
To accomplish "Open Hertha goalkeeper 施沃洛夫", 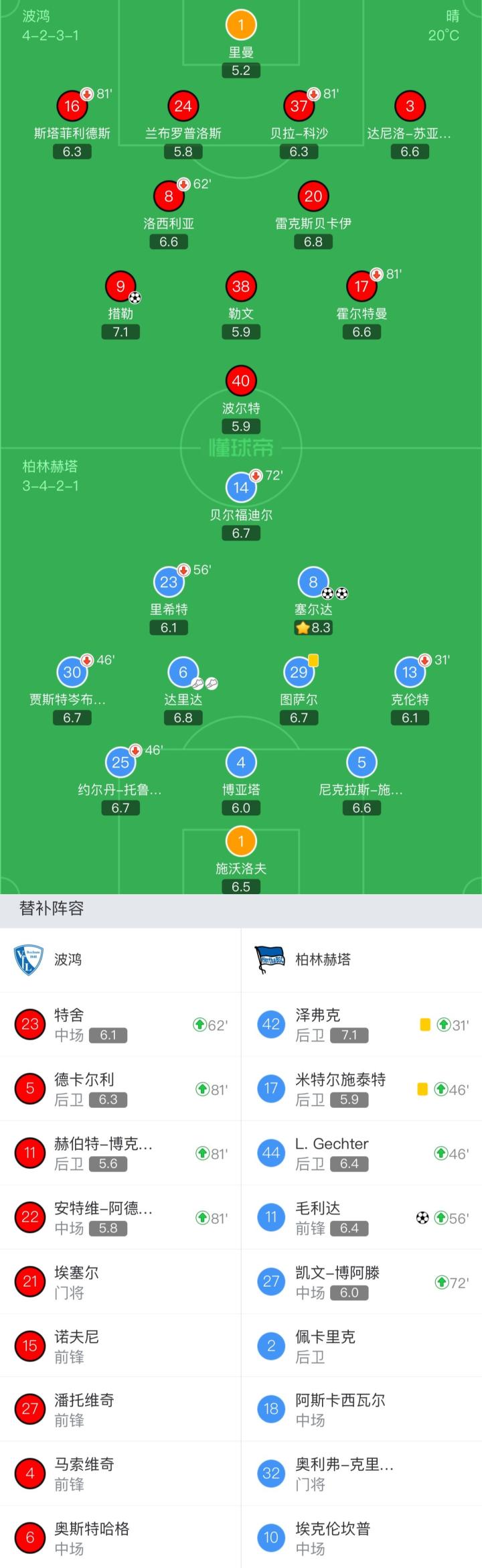I will pos(241,842).
